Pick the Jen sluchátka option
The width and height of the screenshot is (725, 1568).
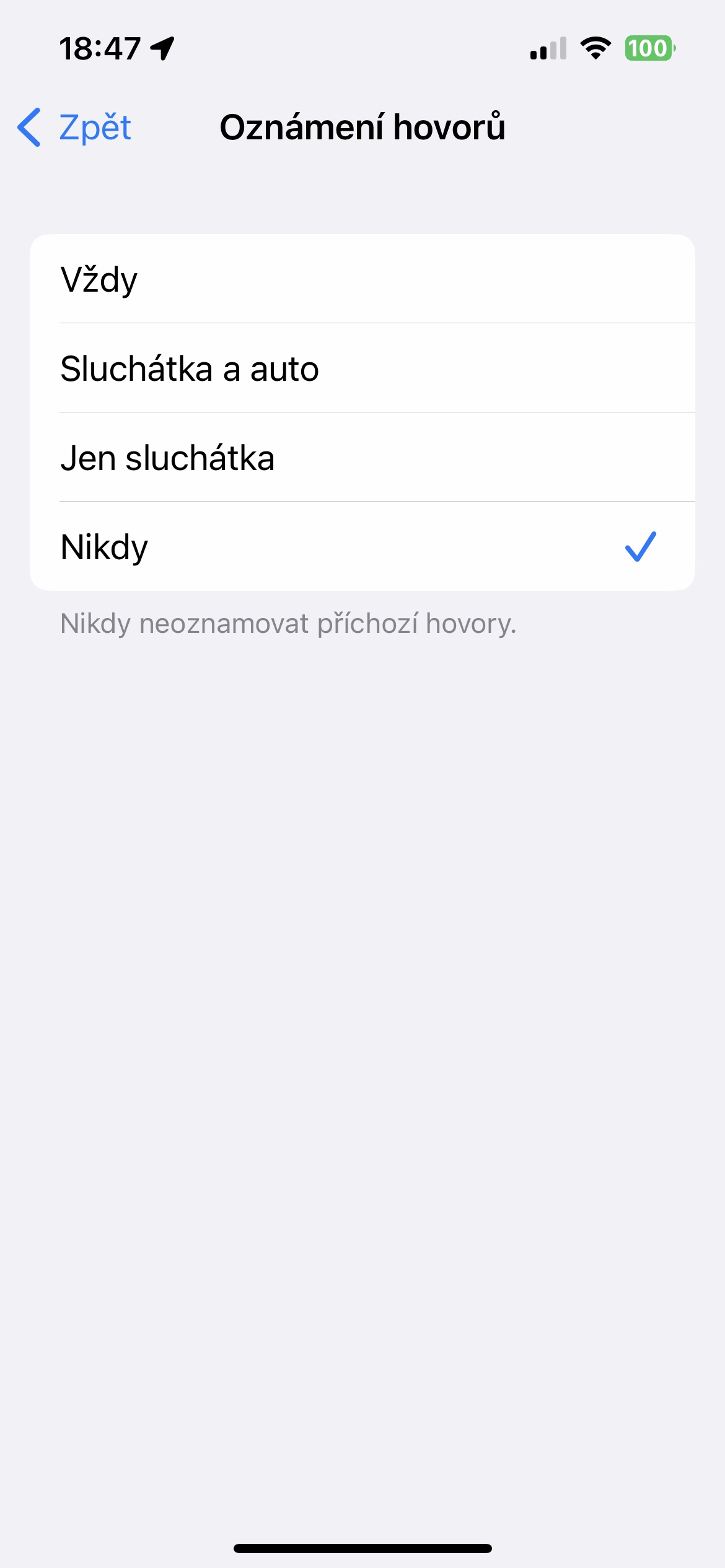click(x=362, y=458)
